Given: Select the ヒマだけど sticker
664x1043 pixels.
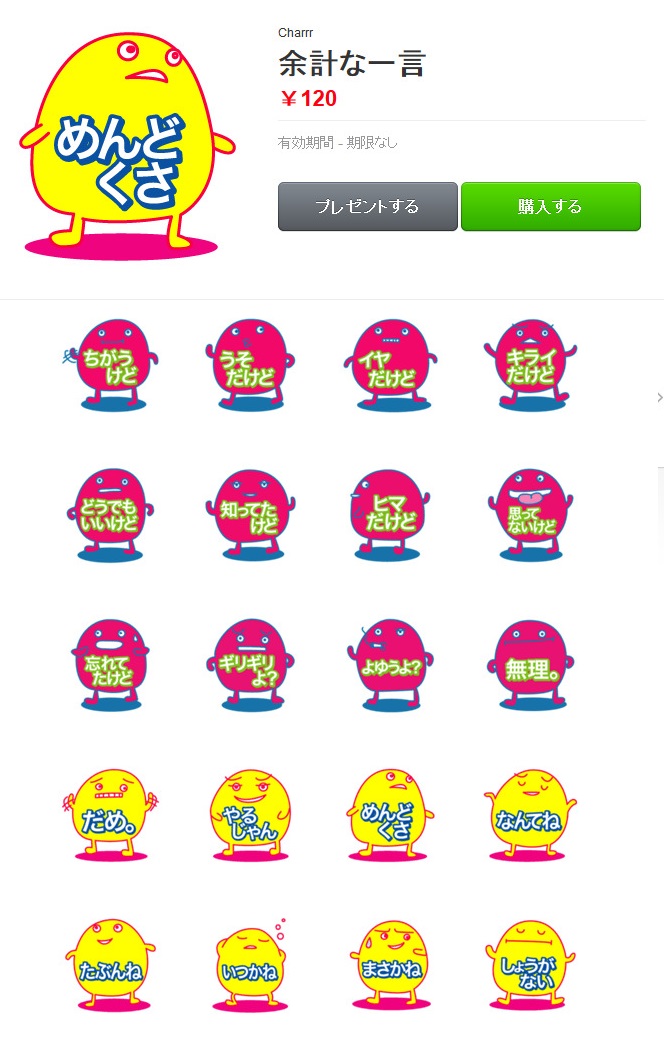Looking at the screenshot, I should 391,515.
